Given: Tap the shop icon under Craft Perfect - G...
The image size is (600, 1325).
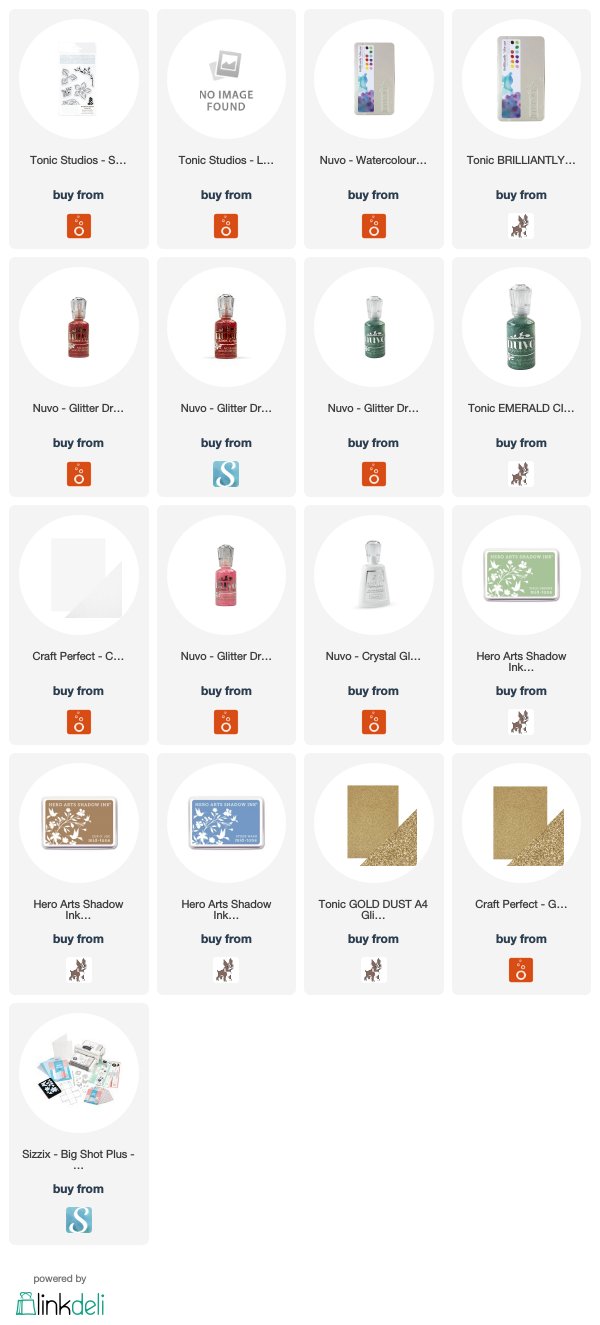Looking at the screenshot, I should pos(521,969).
